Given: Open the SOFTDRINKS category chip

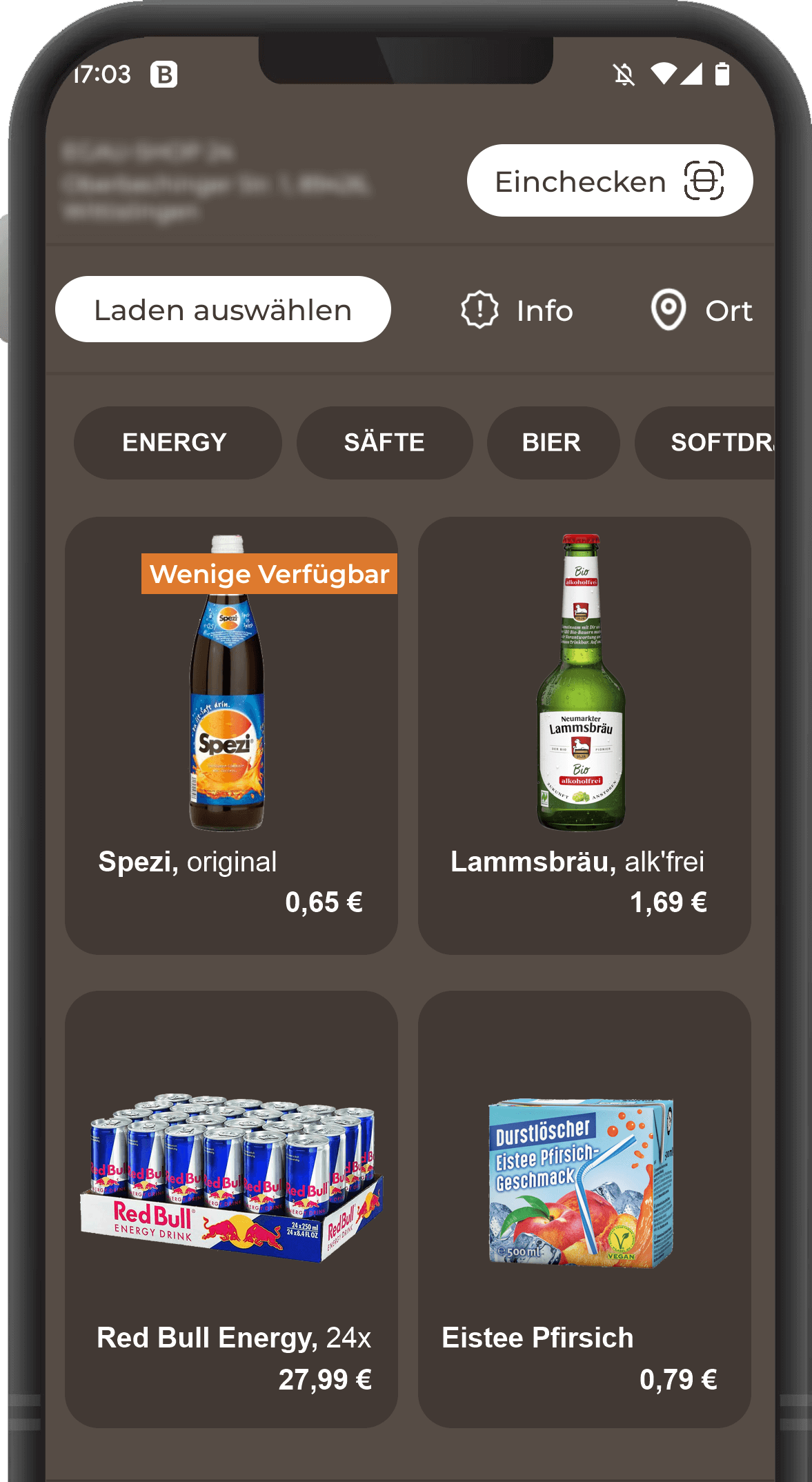Looking at the screenshot, I should [x=711, y=442].
